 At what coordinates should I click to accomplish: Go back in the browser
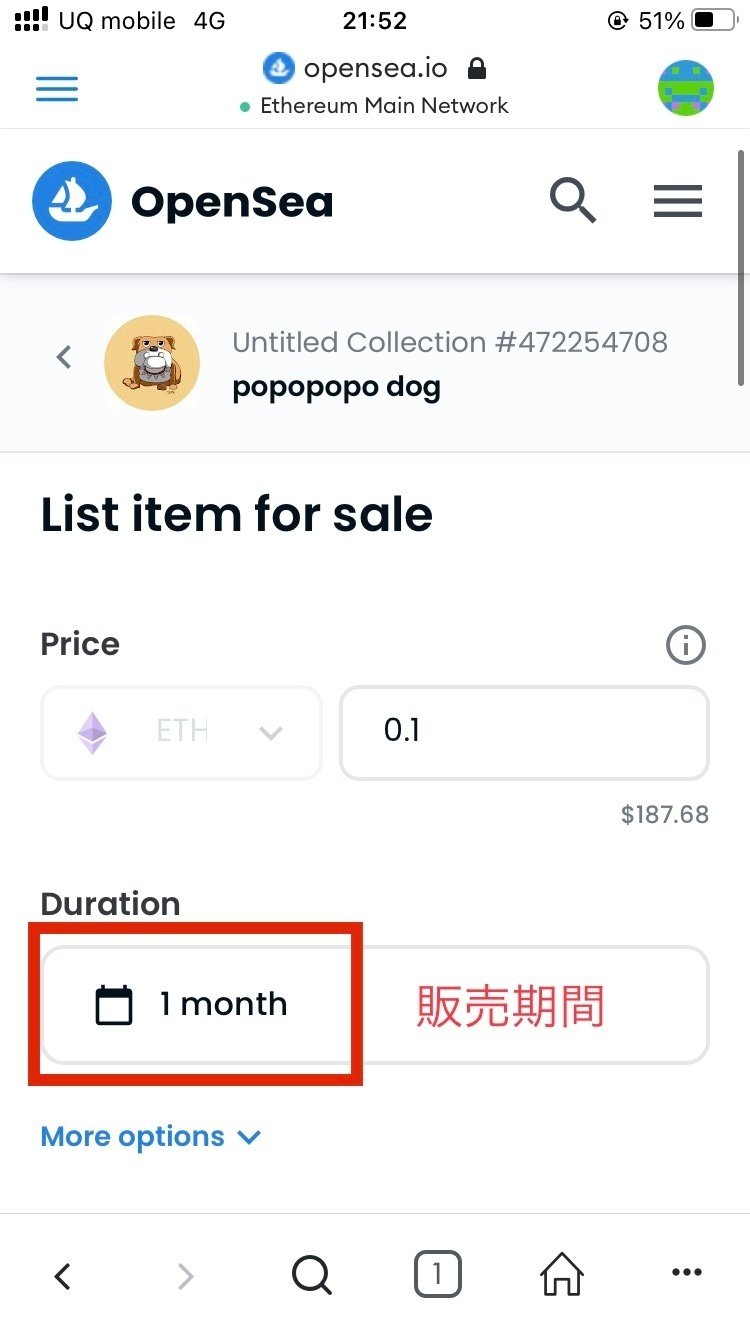[63, 1275]
